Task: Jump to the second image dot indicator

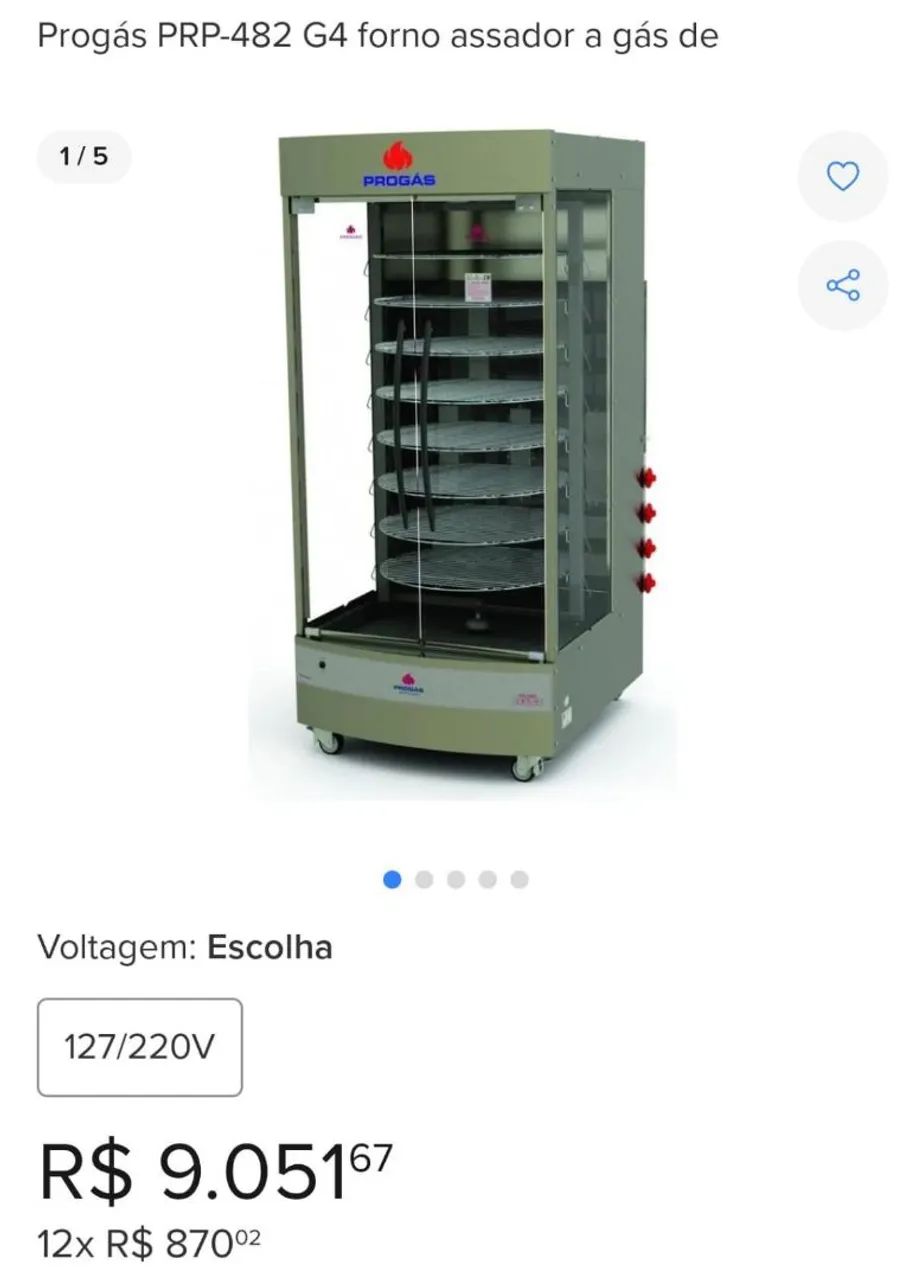Action: click(x=424, y=880)
